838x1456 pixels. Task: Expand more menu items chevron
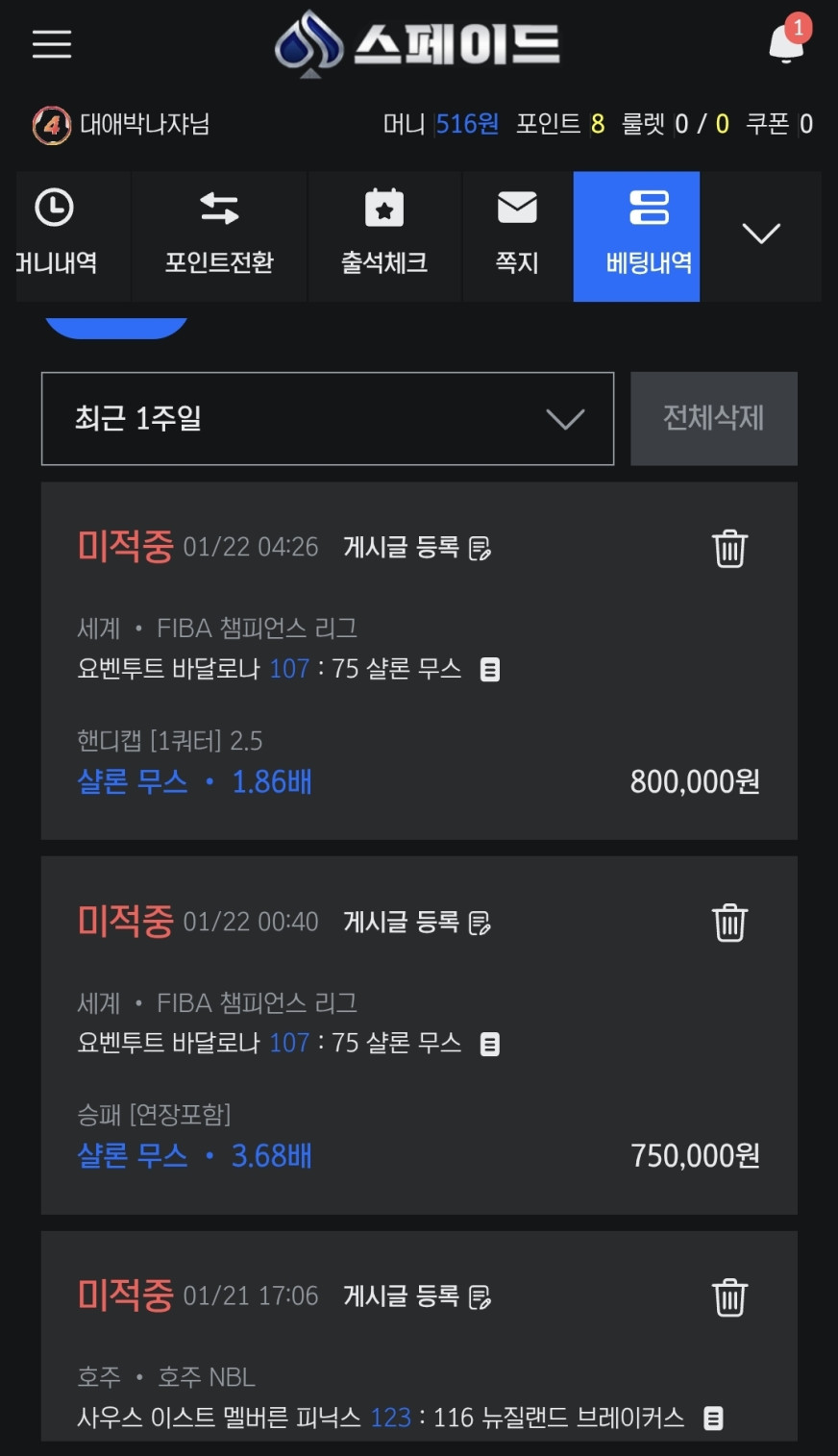coord(761,234)
